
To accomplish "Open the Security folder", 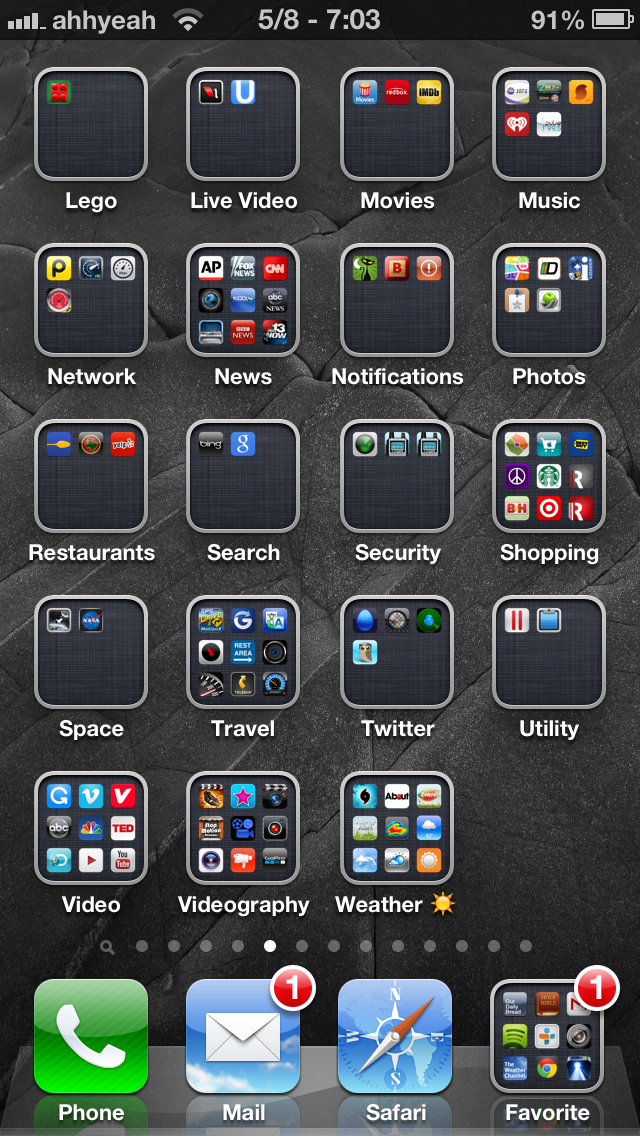I will (x=397, y=476).
